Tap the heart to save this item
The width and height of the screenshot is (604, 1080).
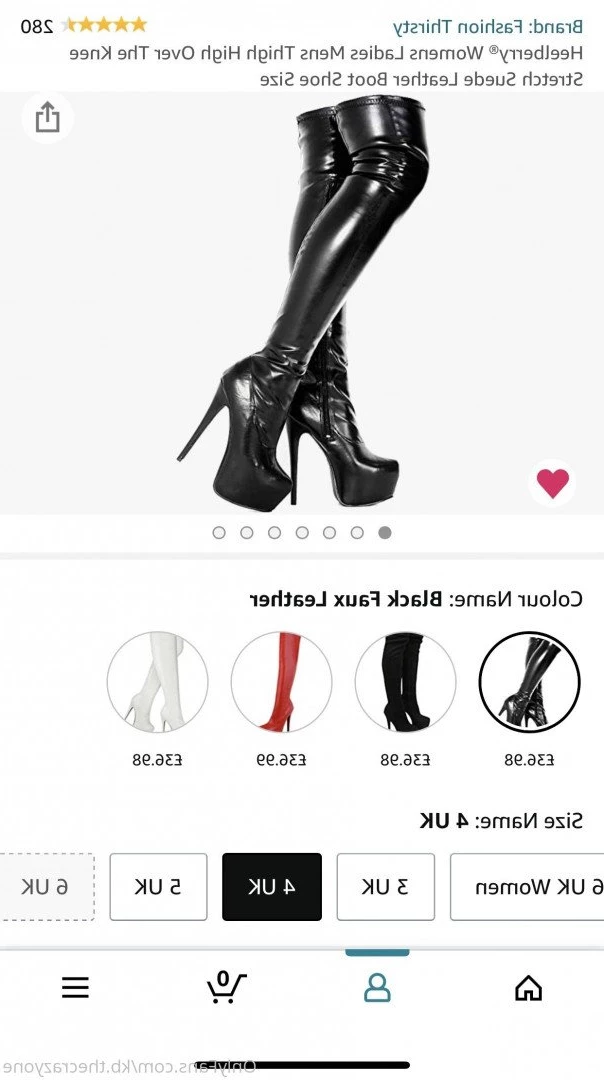552,483
